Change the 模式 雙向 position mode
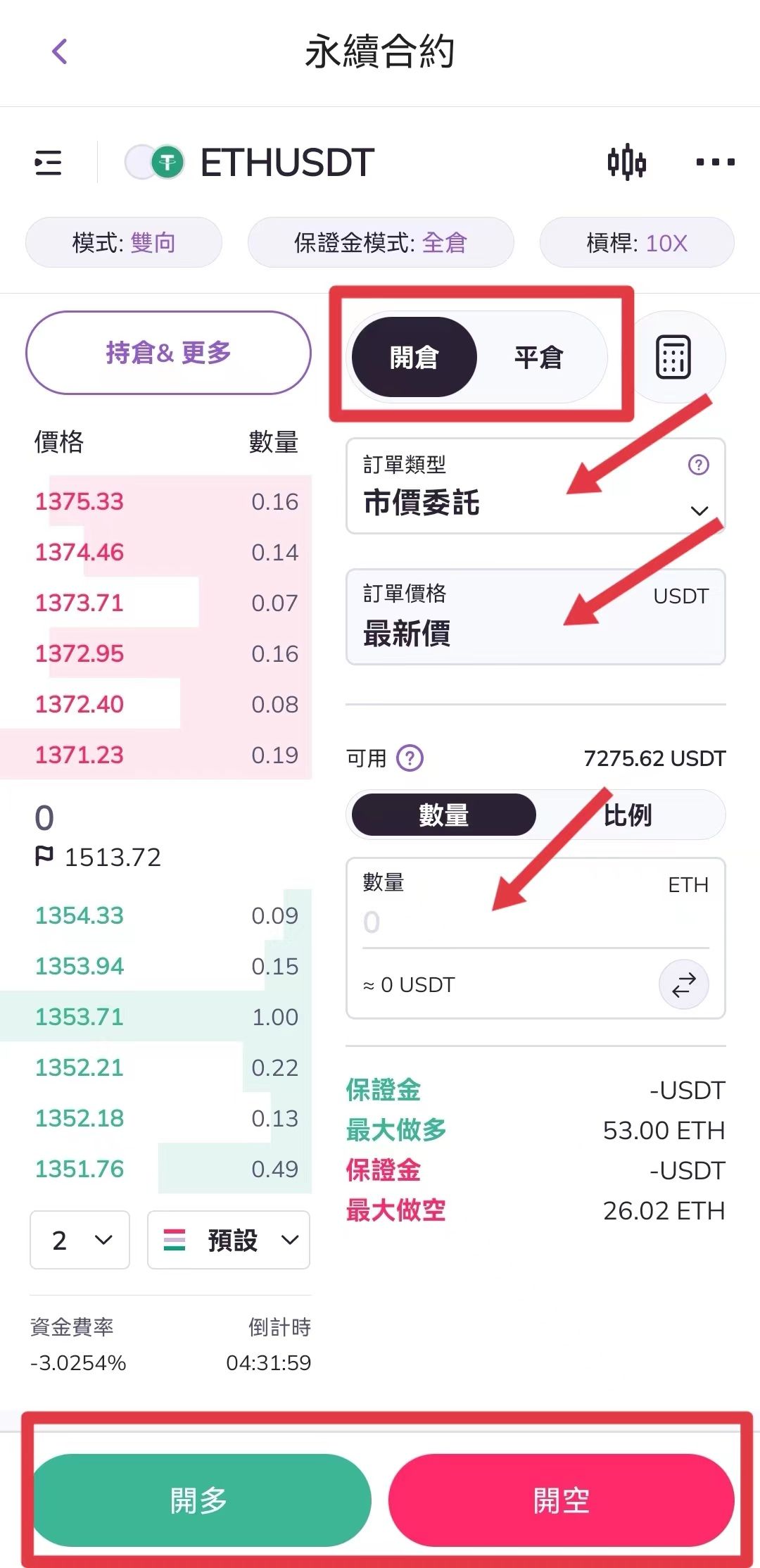Viewport: 760px width, 1568px height. coord(124,242)
